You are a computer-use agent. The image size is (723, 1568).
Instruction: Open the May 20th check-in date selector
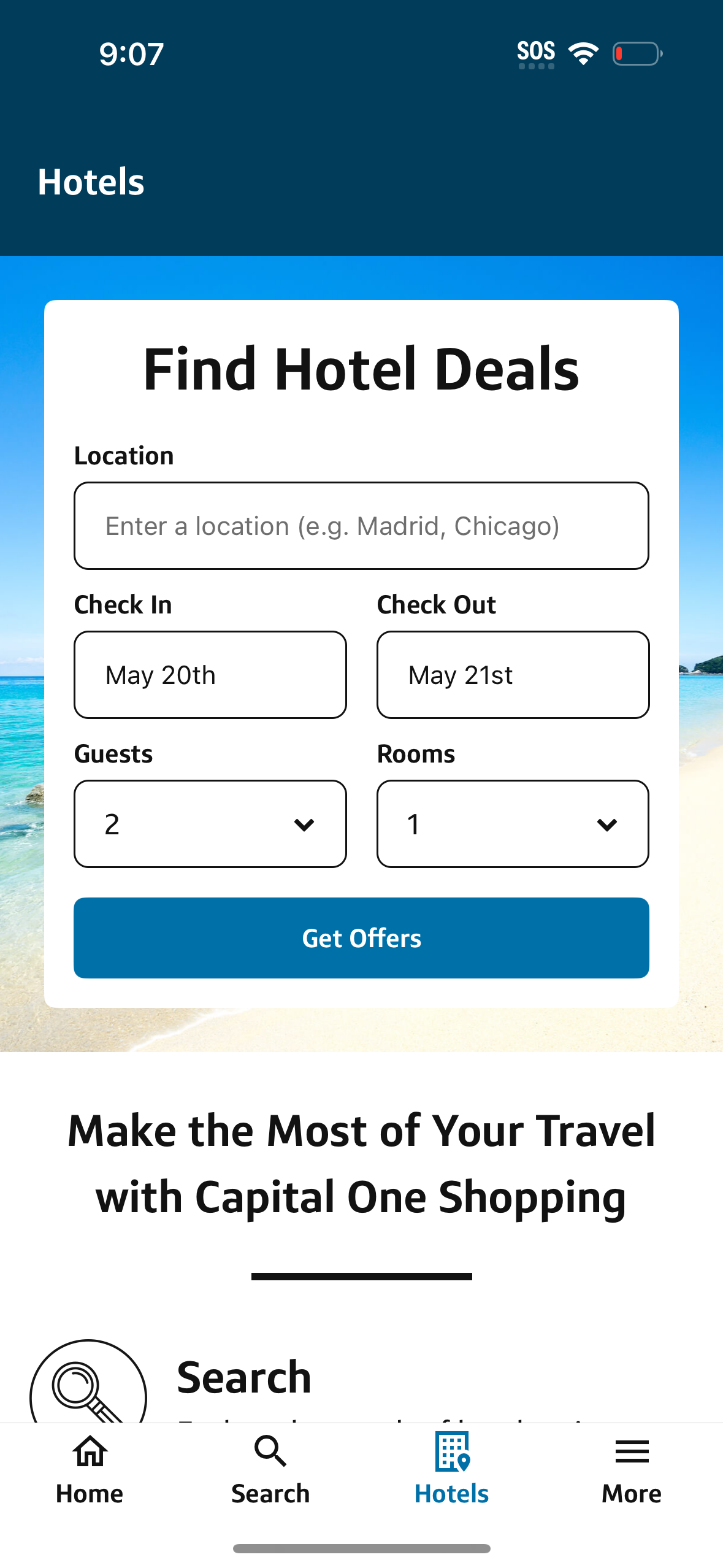pos(210,675)
